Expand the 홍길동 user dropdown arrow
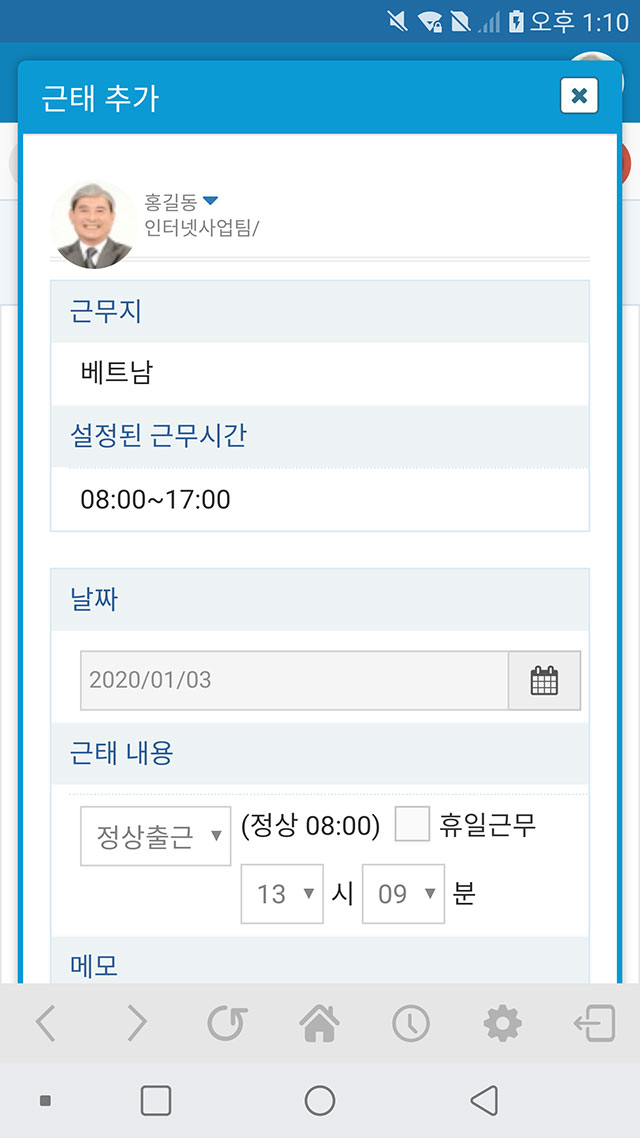 pos(210,201)
